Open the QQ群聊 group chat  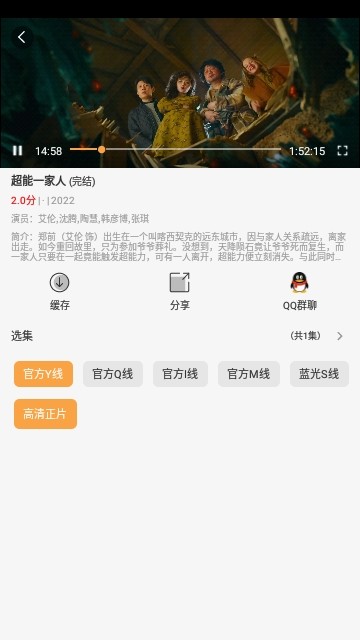(x=300, y=291)
